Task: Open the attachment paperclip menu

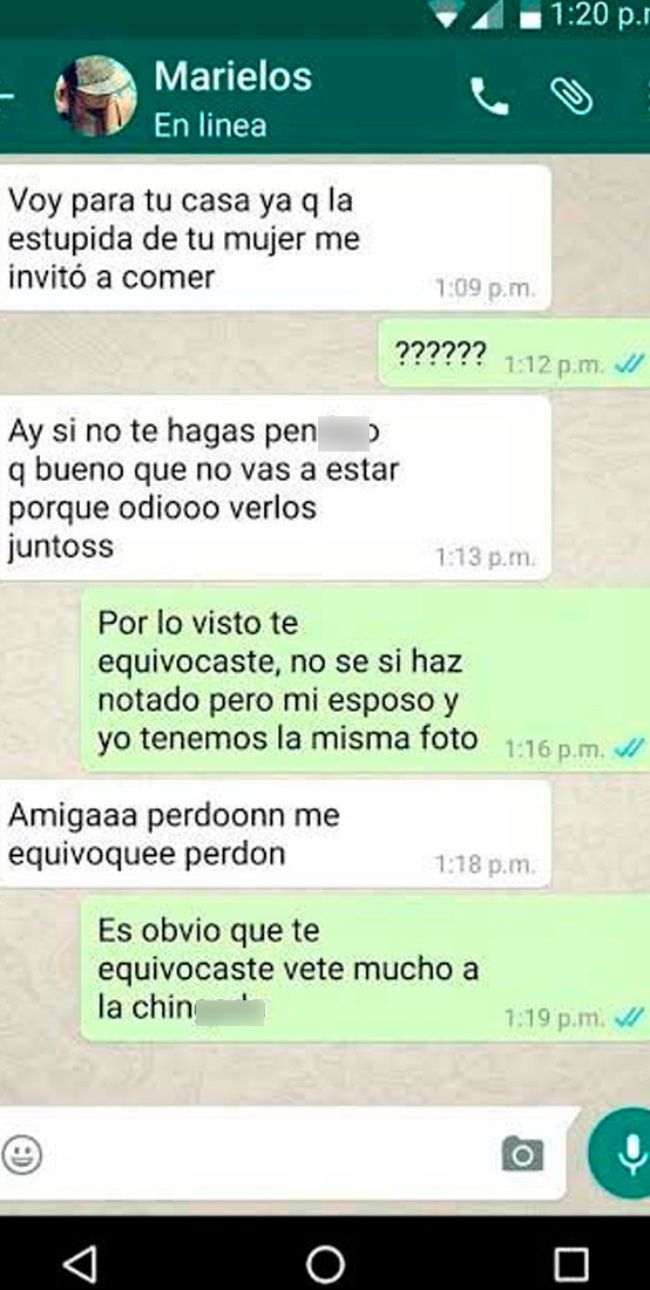Action: 572,97
